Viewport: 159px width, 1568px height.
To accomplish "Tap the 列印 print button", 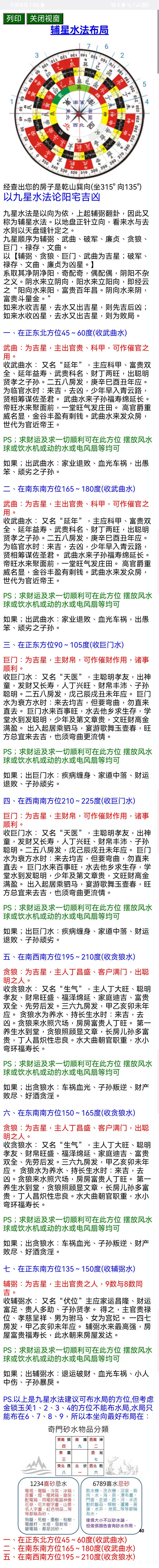I will (x=13, y=19).
